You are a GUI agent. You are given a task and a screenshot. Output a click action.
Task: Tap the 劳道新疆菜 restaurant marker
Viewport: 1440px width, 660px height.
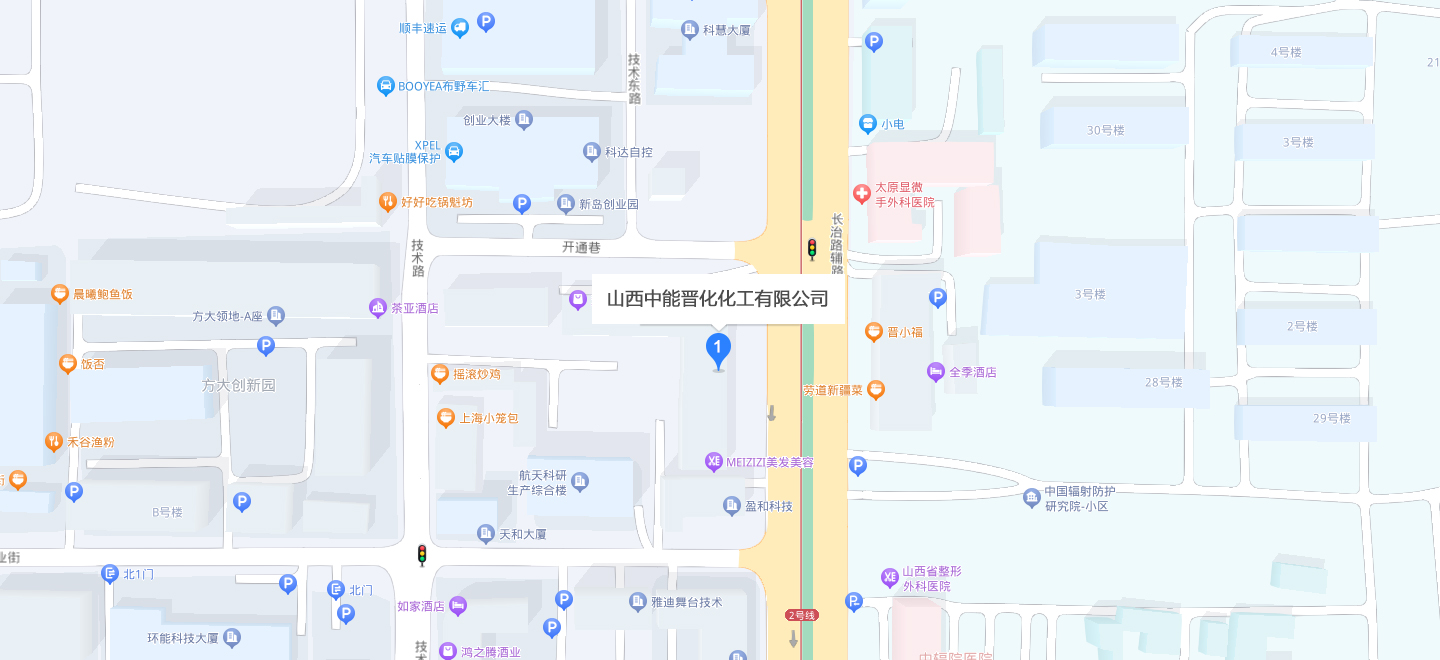876,390
